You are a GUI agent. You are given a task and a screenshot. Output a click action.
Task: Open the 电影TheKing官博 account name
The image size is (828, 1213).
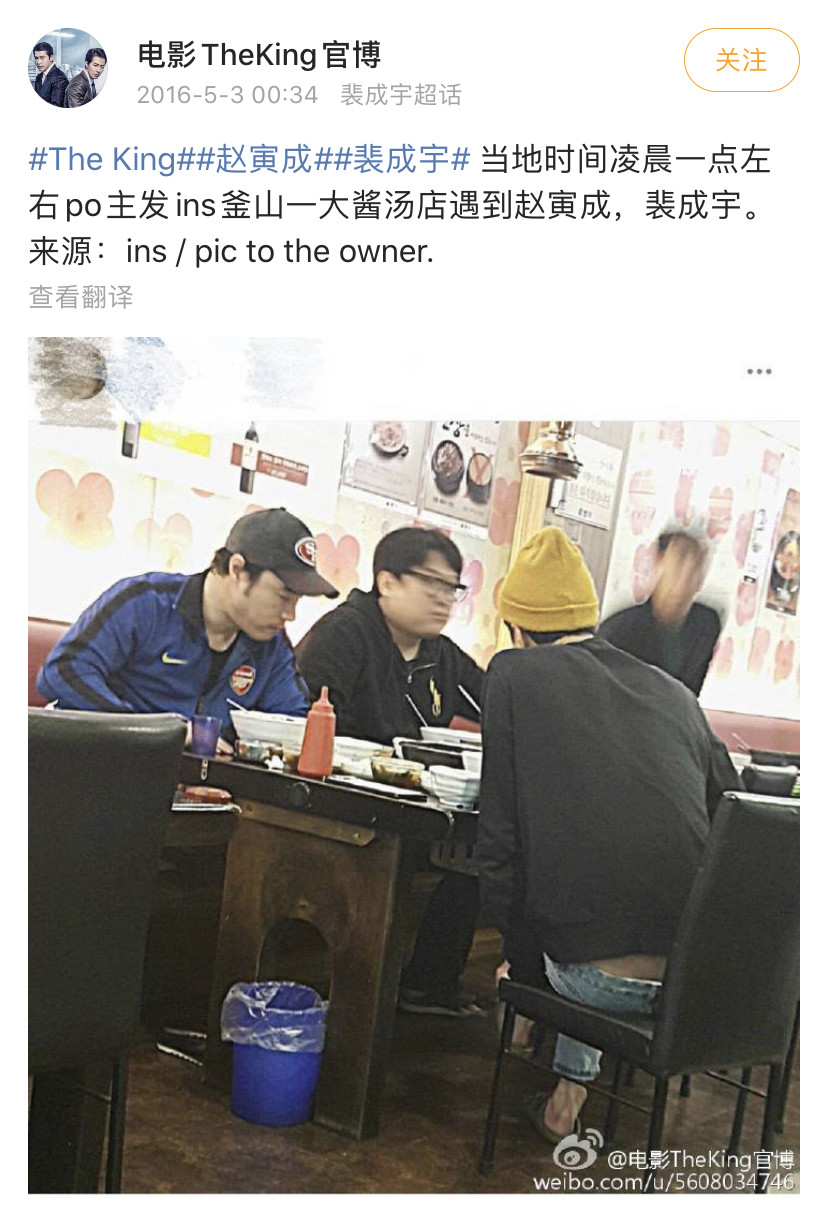pyautogui.click(x=259, y=54)
